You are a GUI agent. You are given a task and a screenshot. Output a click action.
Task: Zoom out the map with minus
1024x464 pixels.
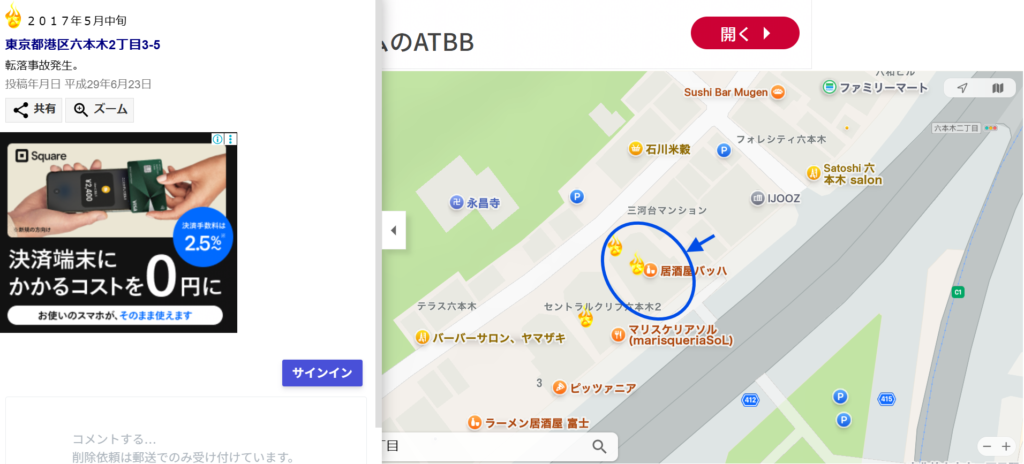click(x=987, y=446)
